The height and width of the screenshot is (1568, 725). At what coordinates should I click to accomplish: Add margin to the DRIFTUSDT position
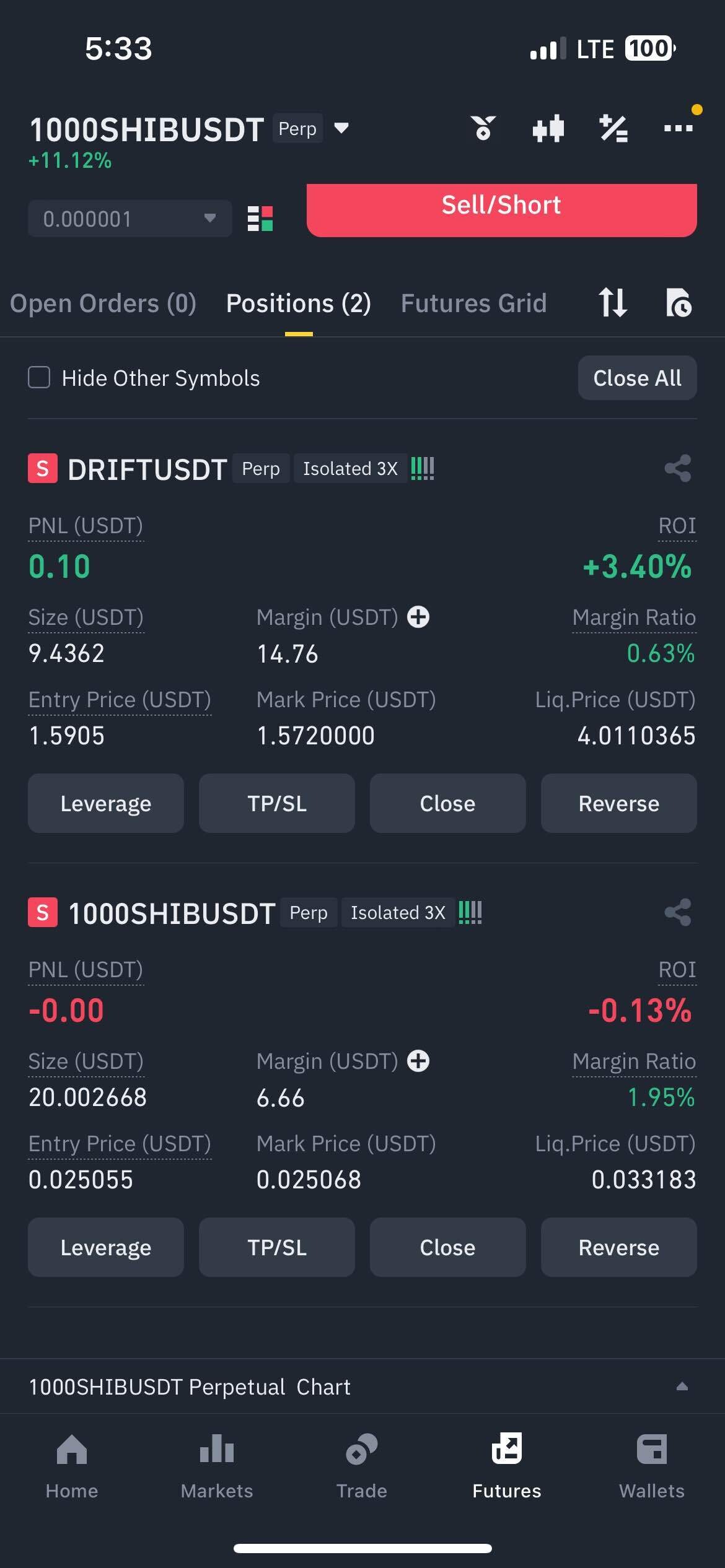(x=418, y=617)
